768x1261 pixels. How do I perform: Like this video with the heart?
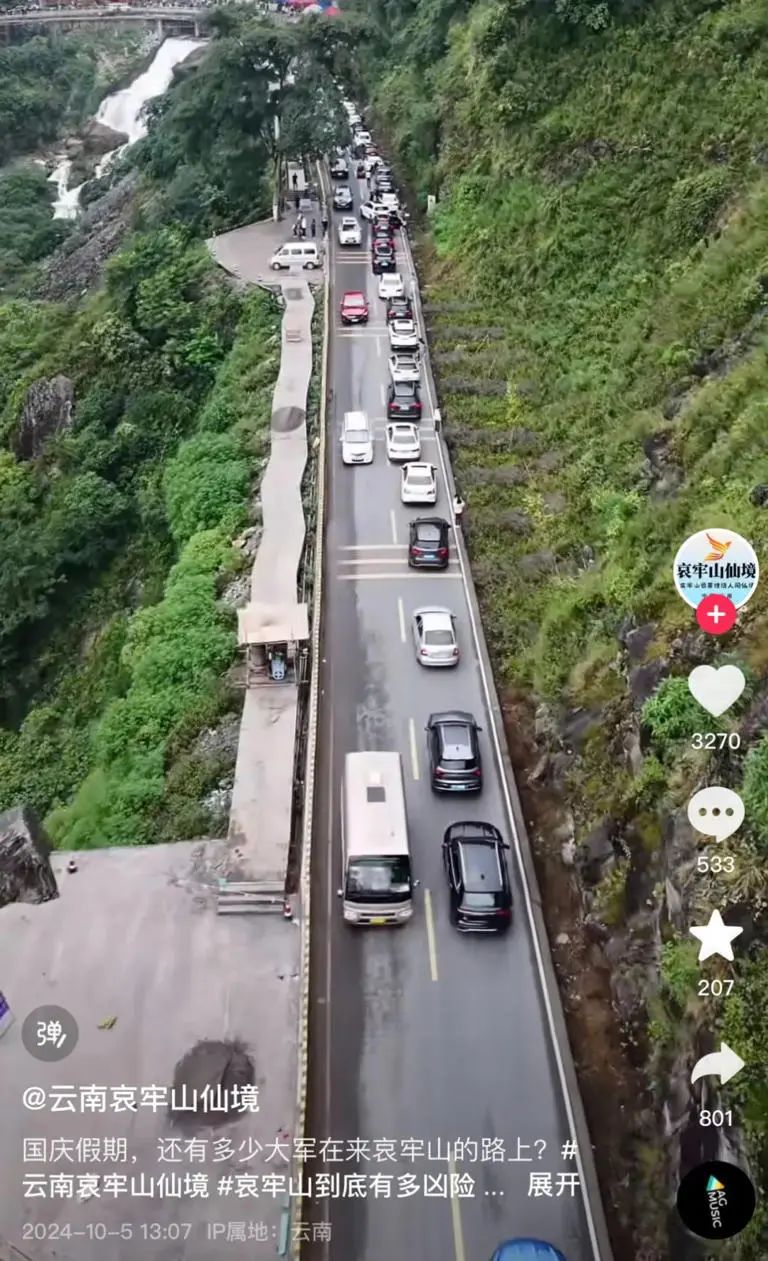(x=716, y=690)
